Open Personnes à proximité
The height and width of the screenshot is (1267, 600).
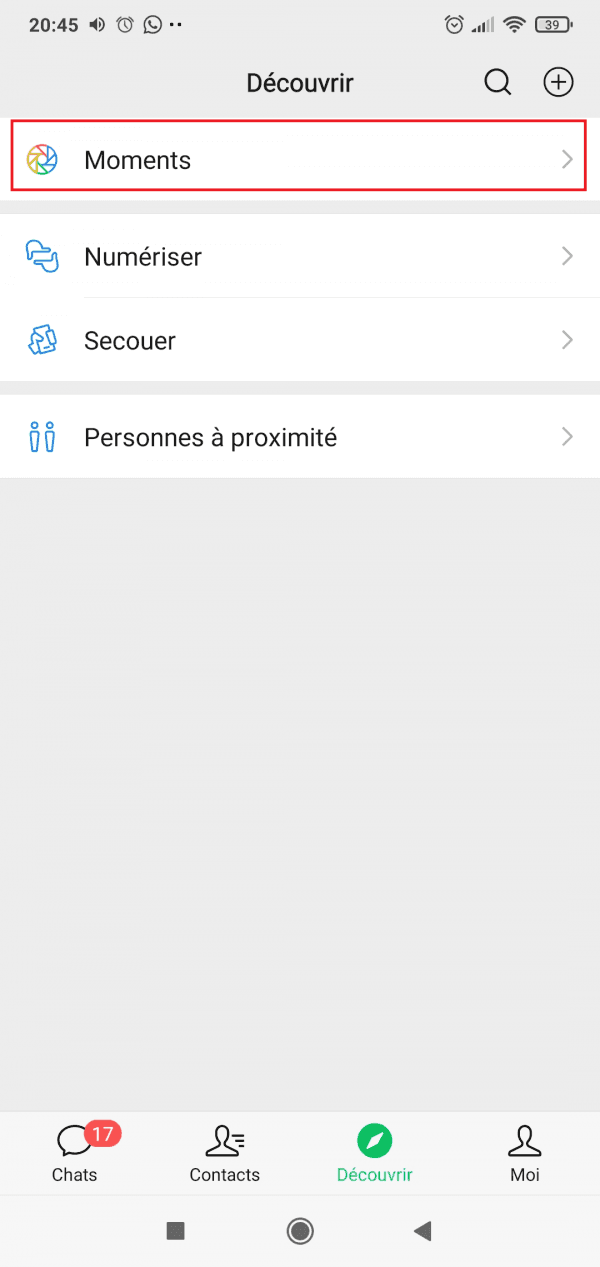pyautogui.click(x=300, y=437)
